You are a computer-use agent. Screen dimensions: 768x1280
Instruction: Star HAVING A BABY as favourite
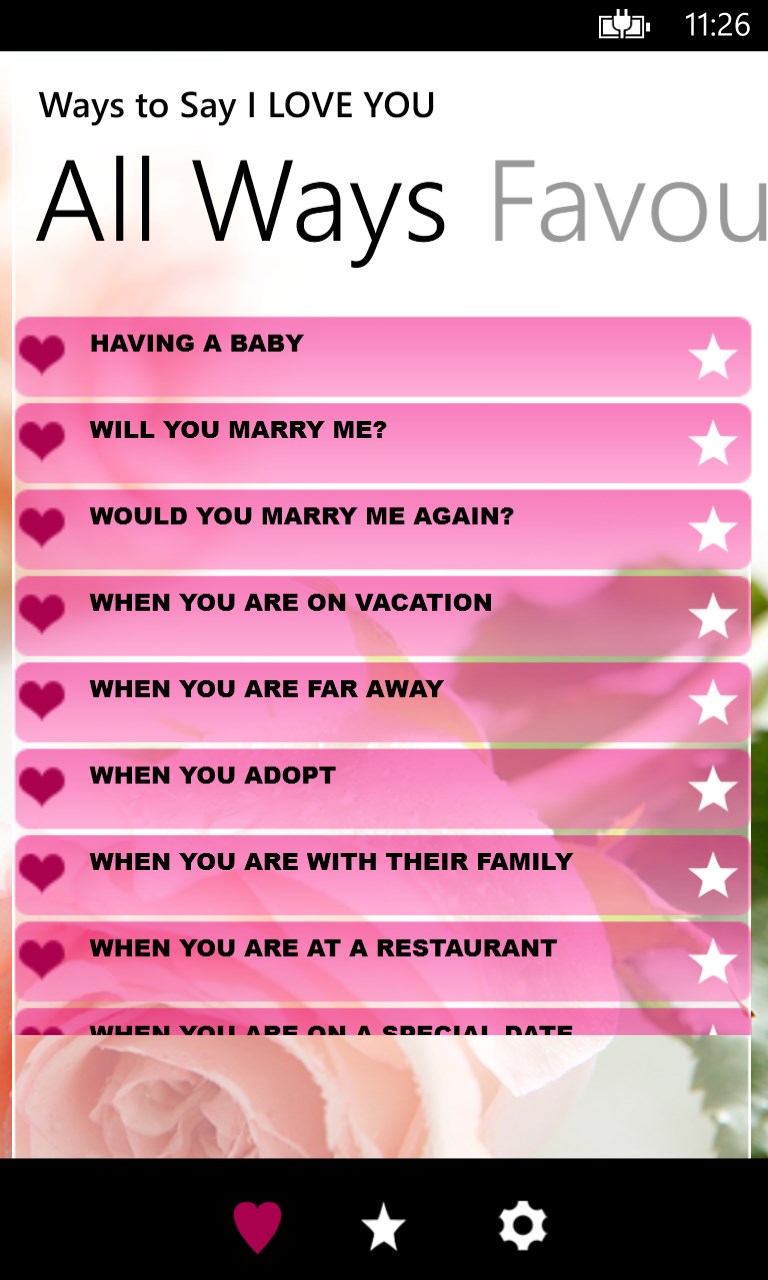[713, 357]
